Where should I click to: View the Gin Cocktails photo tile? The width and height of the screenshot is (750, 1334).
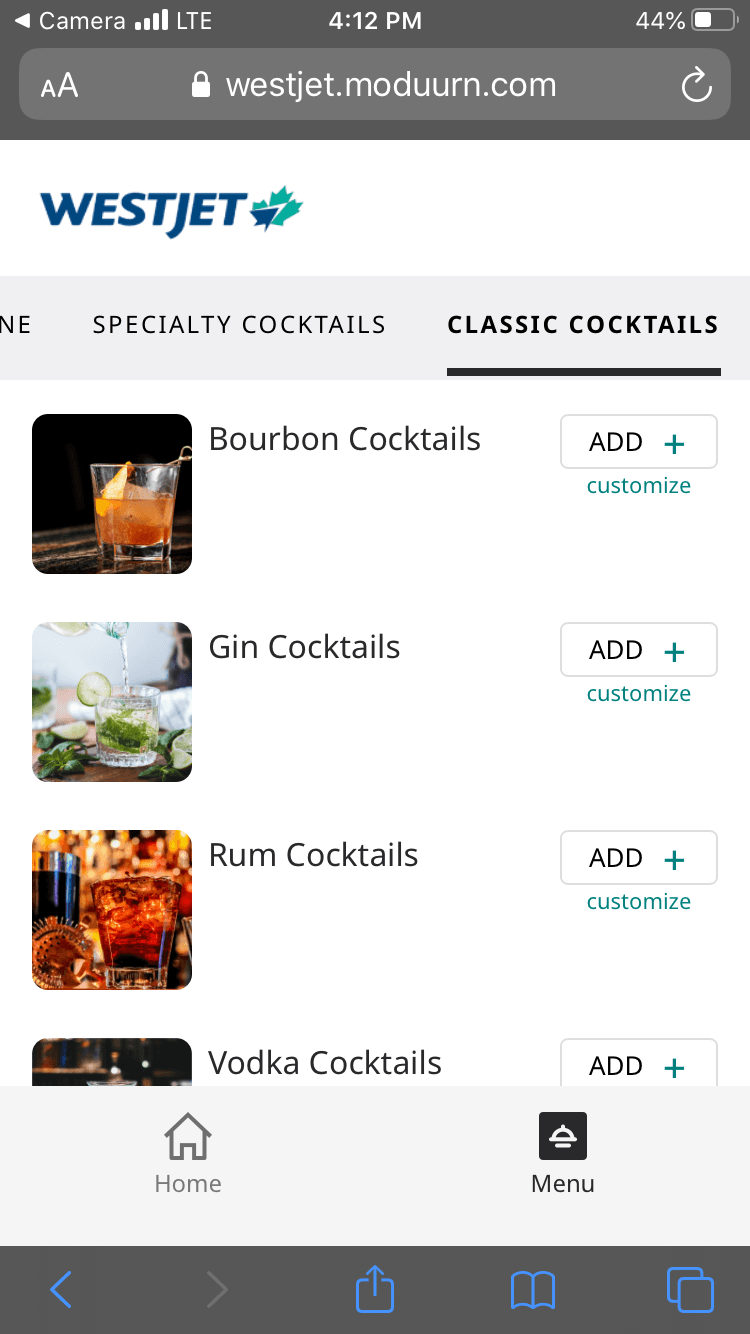pyautogui.click(x=112, y=702)
